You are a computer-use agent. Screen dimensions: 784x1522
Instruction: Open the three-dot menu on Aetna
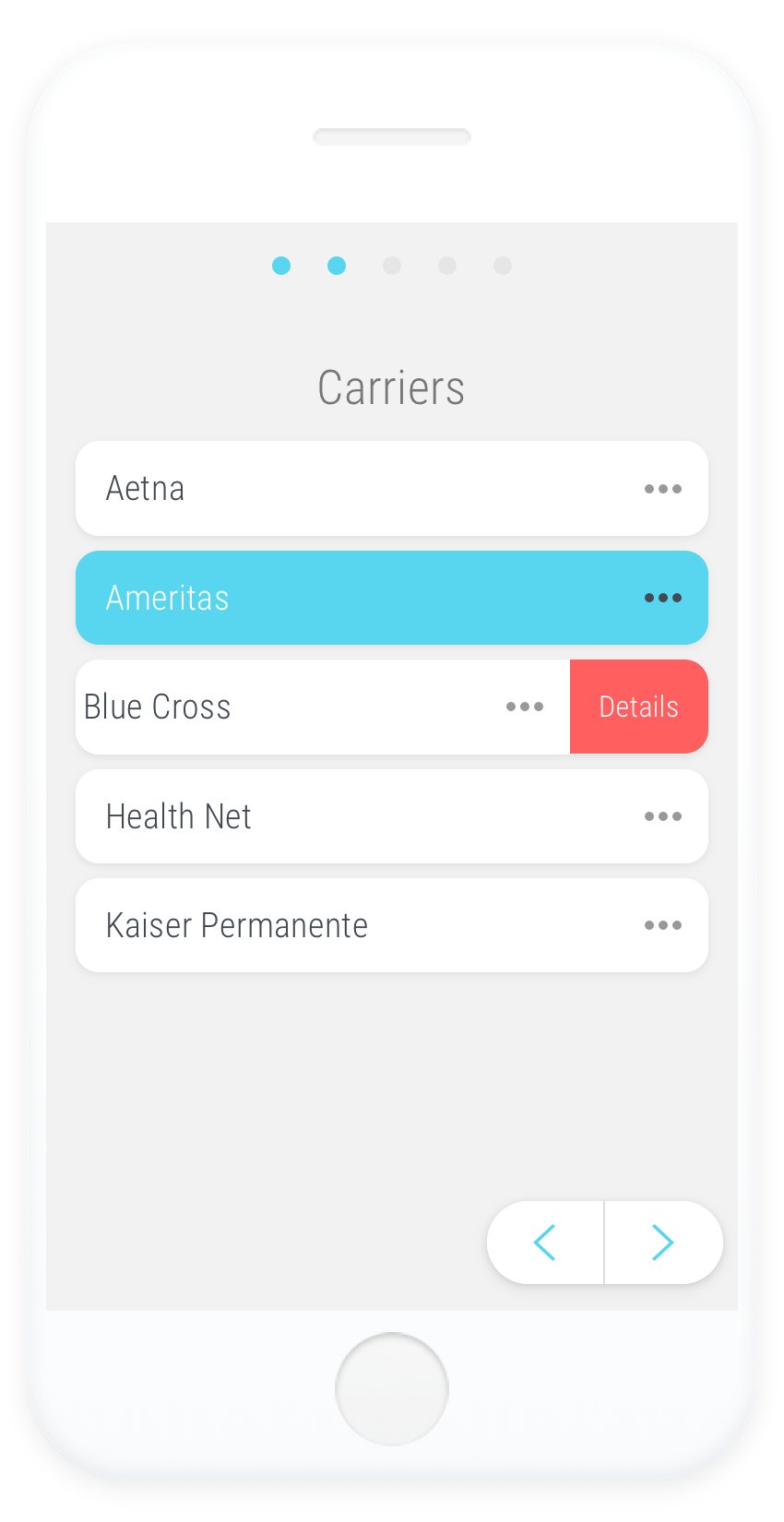(663, 489)
